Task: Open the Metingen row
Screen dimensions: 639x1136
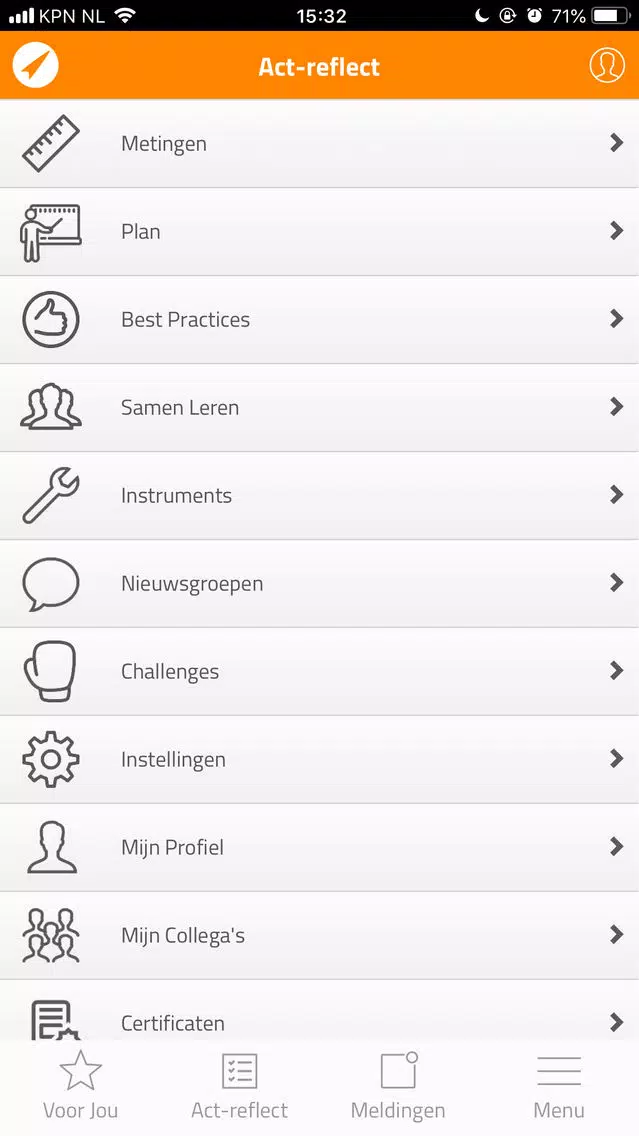Action: pos(320,143)
